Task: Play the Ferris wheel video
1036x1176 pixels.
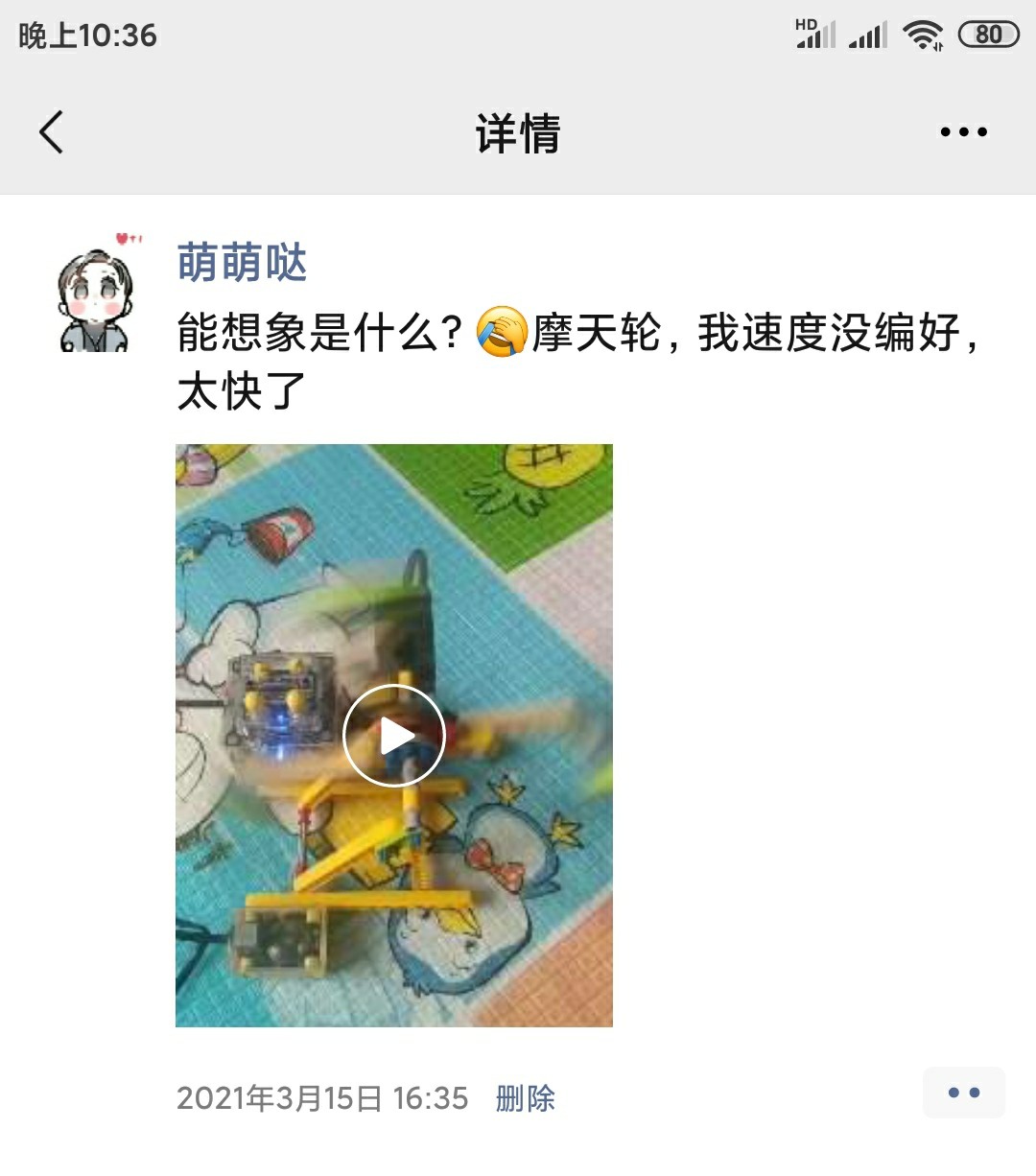Action: pos(394,736)
